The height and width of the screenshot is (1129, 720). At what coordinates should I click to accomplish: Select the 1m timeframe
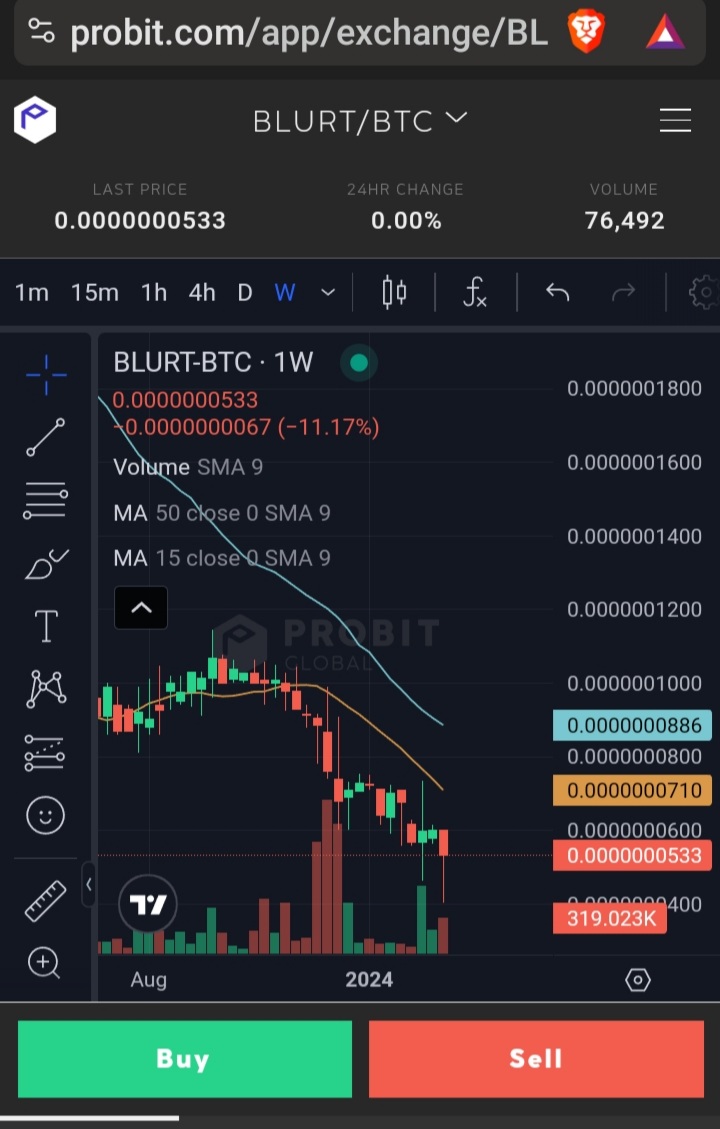[32, 293]
